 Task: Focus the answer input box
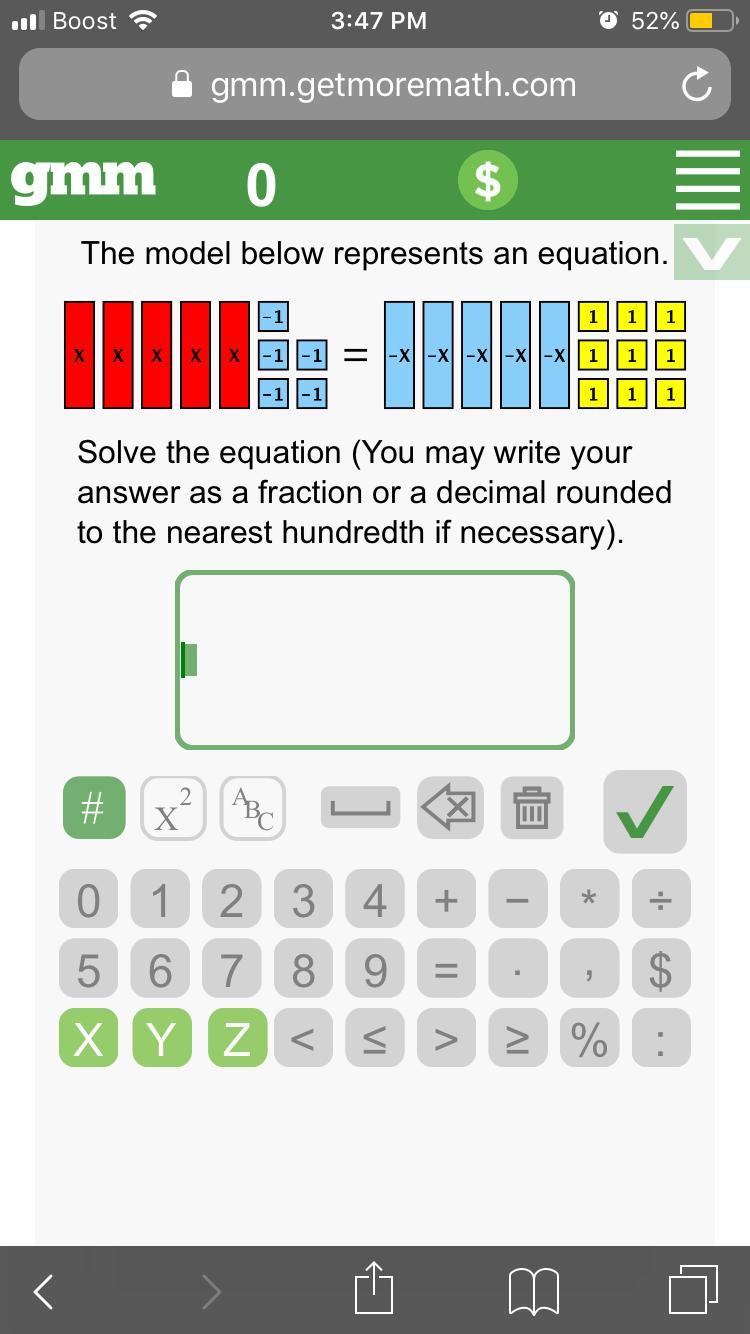[375, 660]
